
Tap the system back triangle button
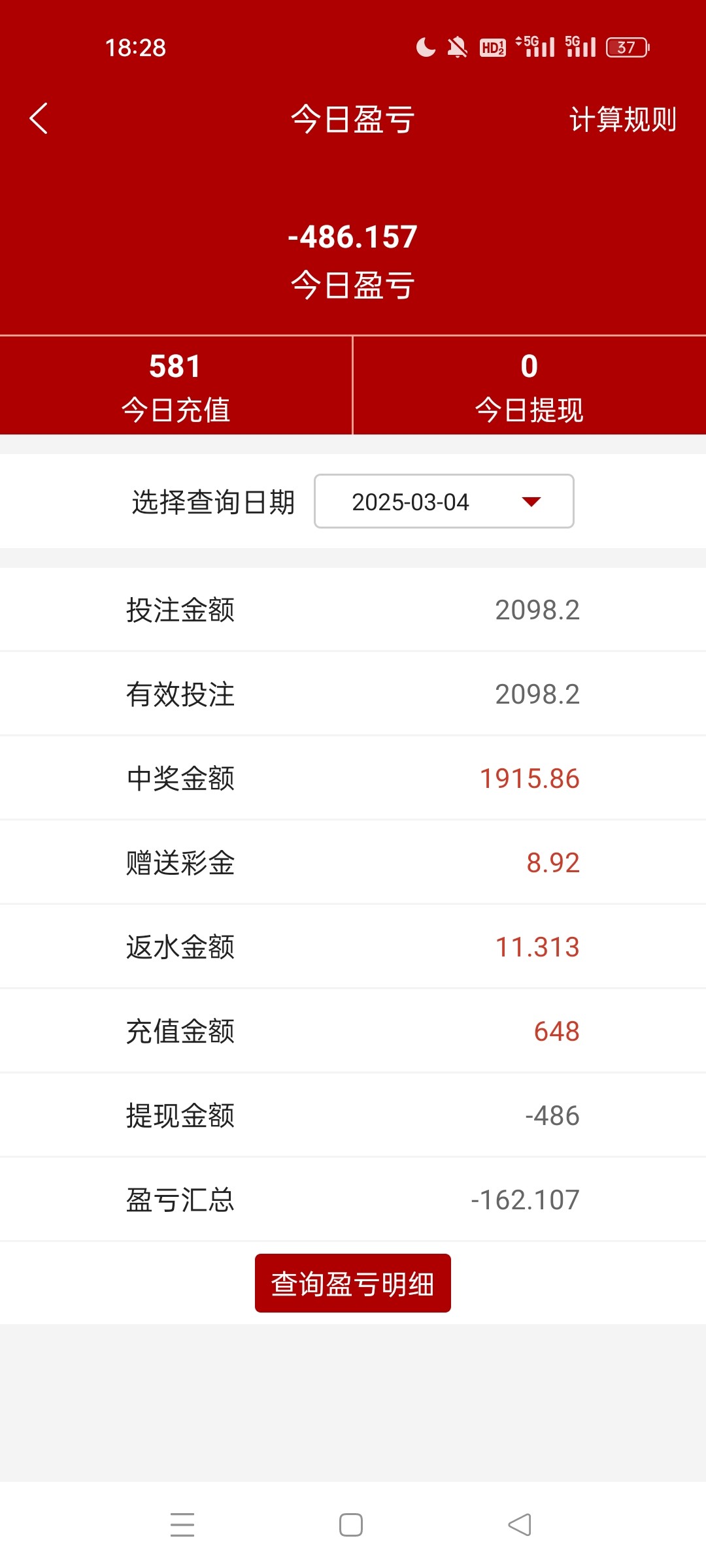coord(520,1524)
